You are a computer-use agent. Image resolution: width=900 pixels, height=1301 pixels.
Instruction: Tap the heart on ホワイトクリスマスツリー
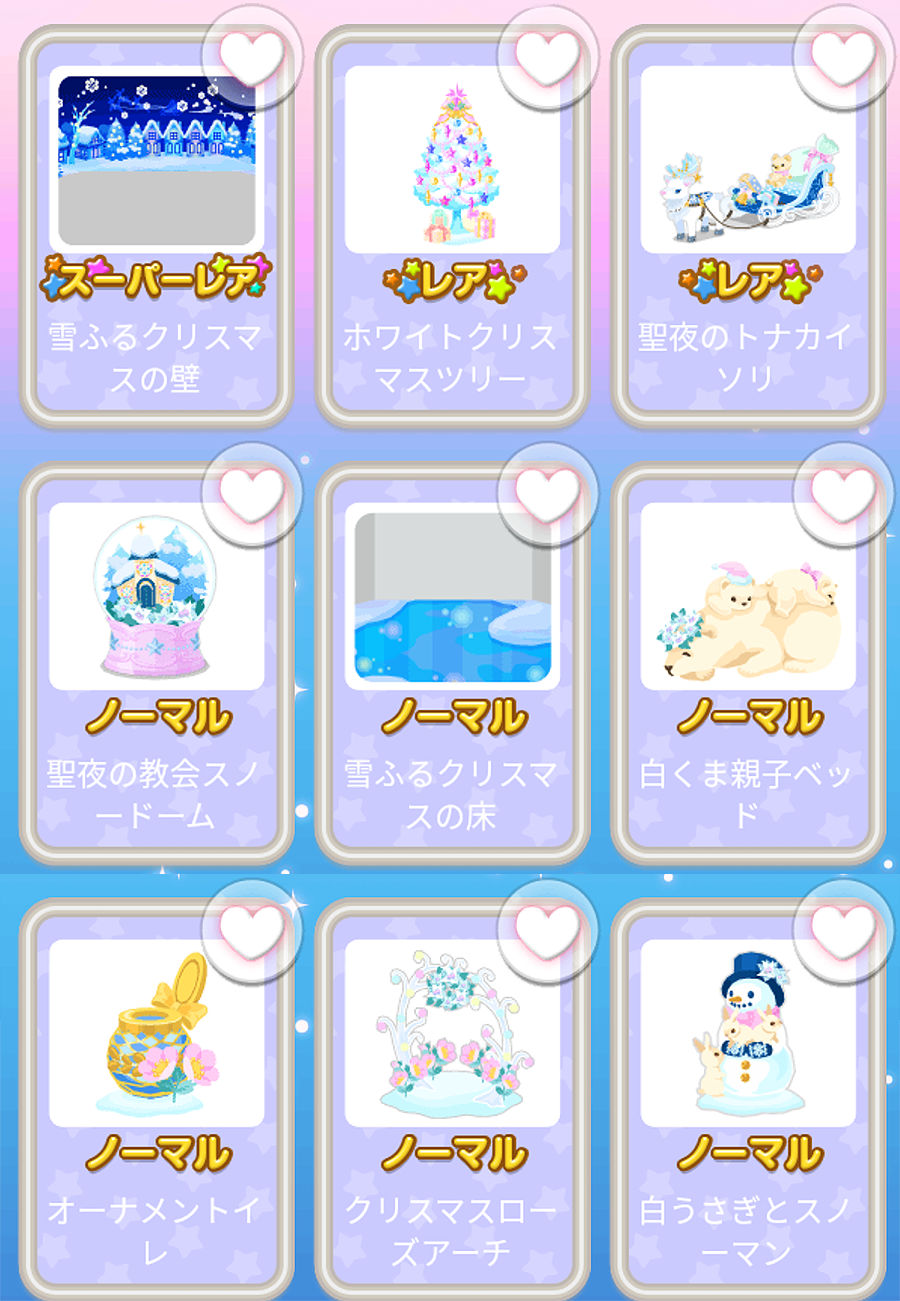[547, 55]
